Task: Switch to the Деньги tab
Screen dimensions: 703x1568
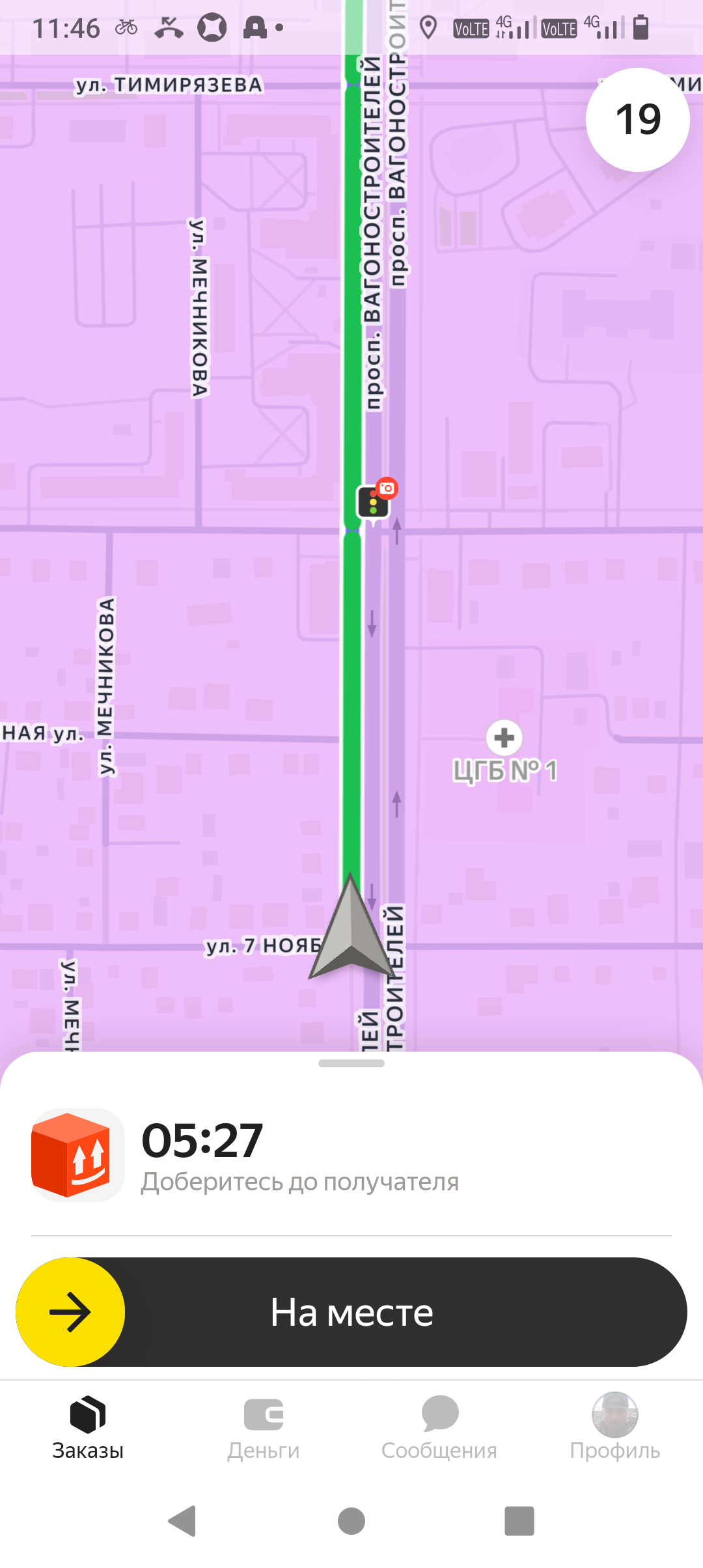Action: click(264, 1427)
